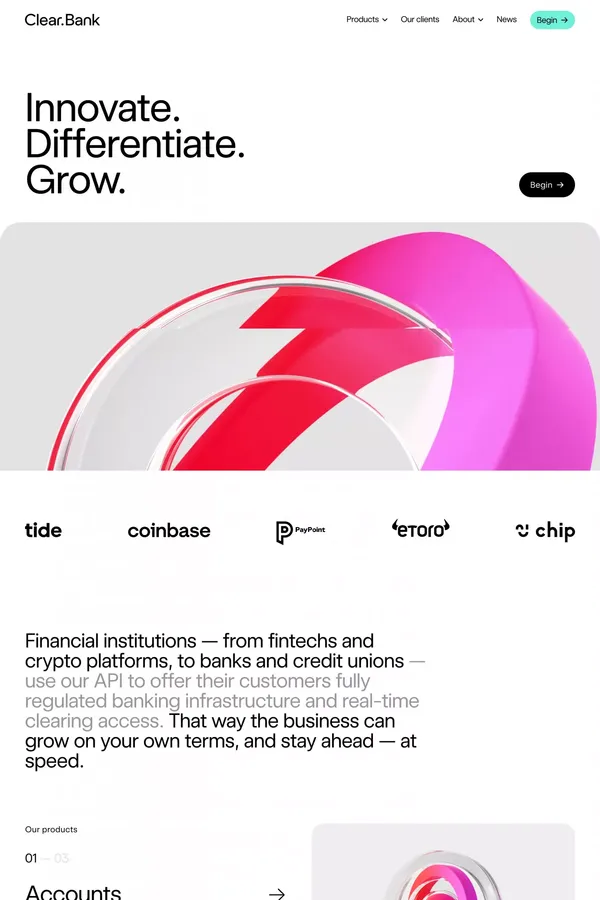This screenshot has width=600, height=900.
Task: Tap the teal Begin button in header
Action: (x=552, y=19)
